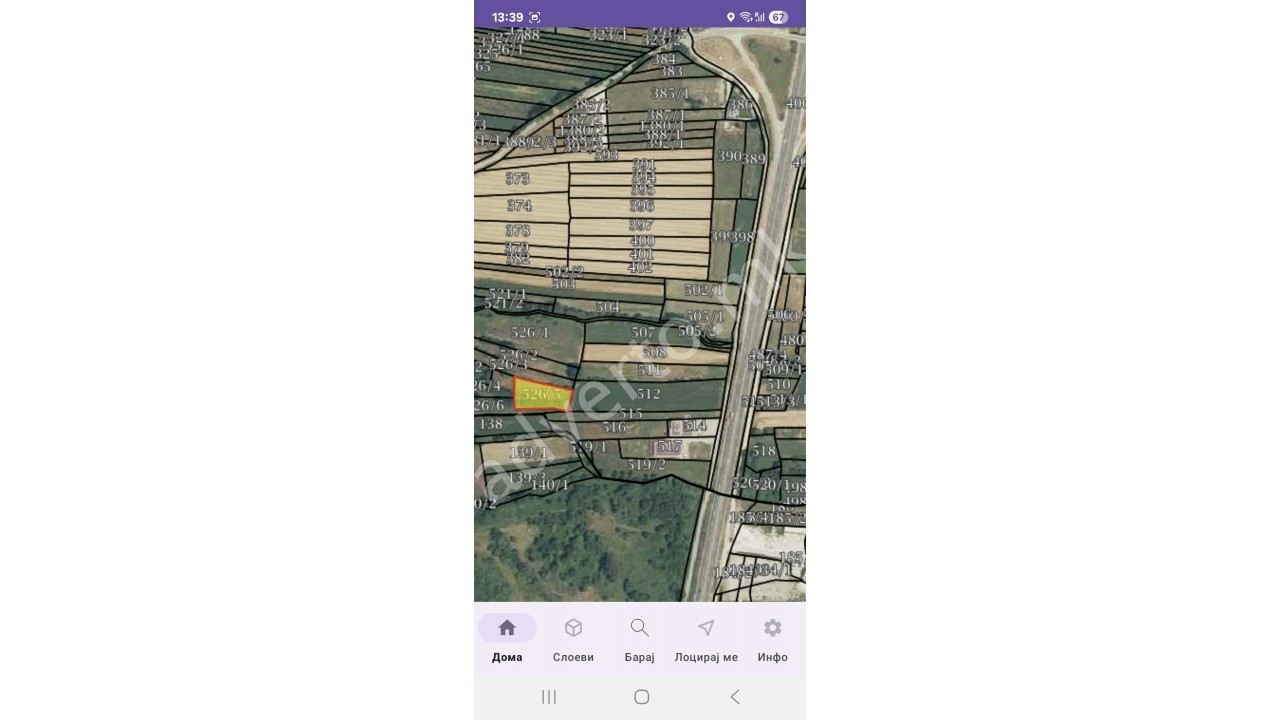Open the Барај search tab
The height and width of the screenshot is (720, 1280).
[x=639, y=638]
